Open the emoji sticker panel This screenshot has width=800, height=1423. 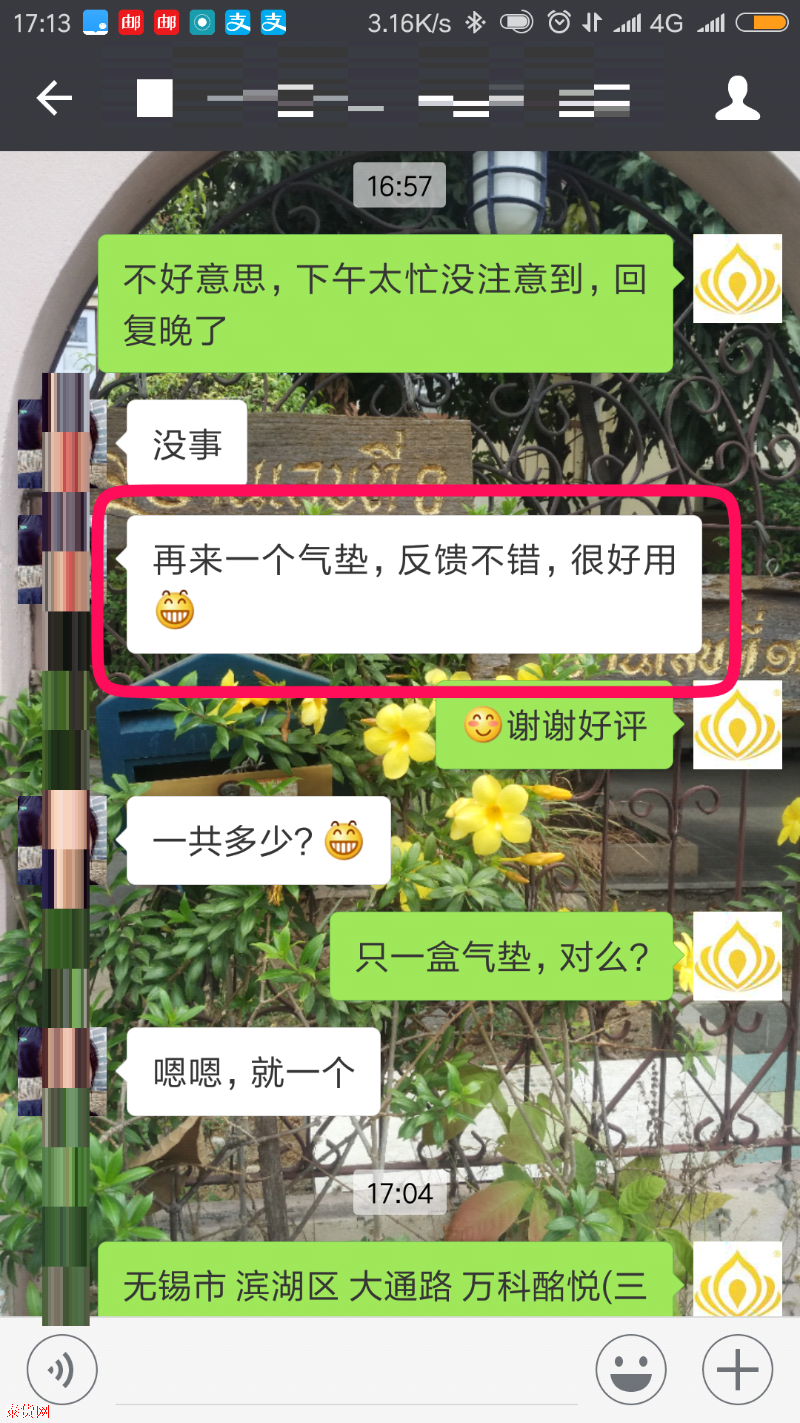coord(631,1370)
